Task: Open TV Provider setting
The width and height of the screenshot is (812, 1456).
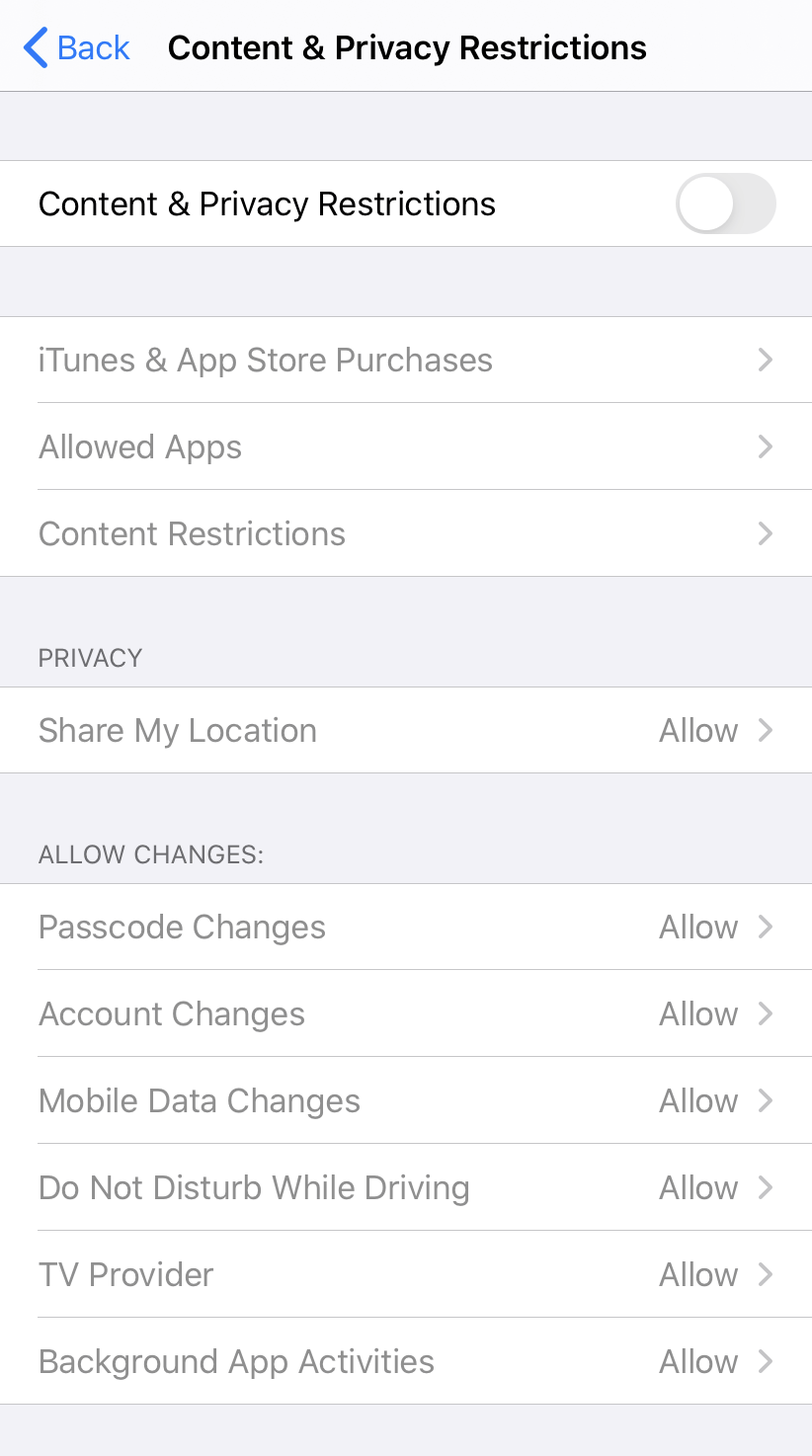Action: (x=405, y=1274)
